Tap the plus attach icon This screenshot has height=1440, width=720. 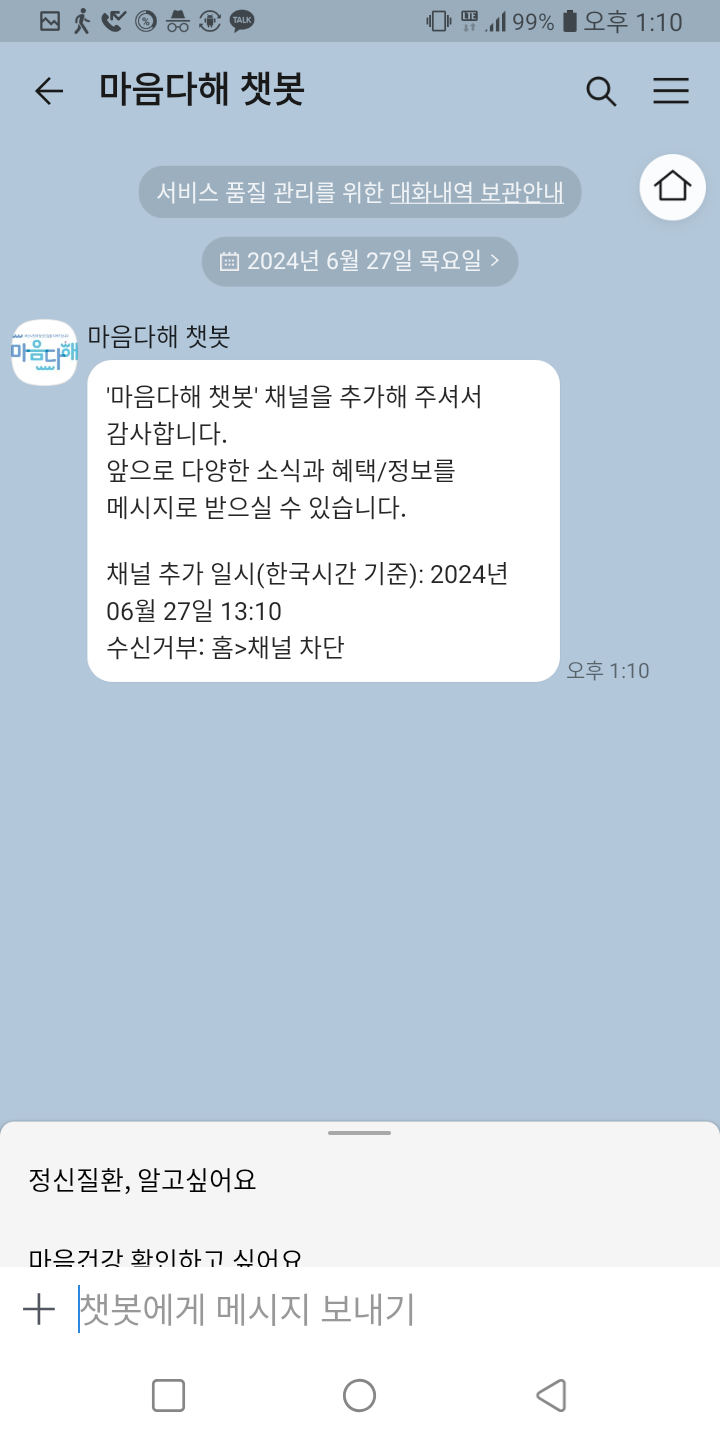[x=38, y=1309]
